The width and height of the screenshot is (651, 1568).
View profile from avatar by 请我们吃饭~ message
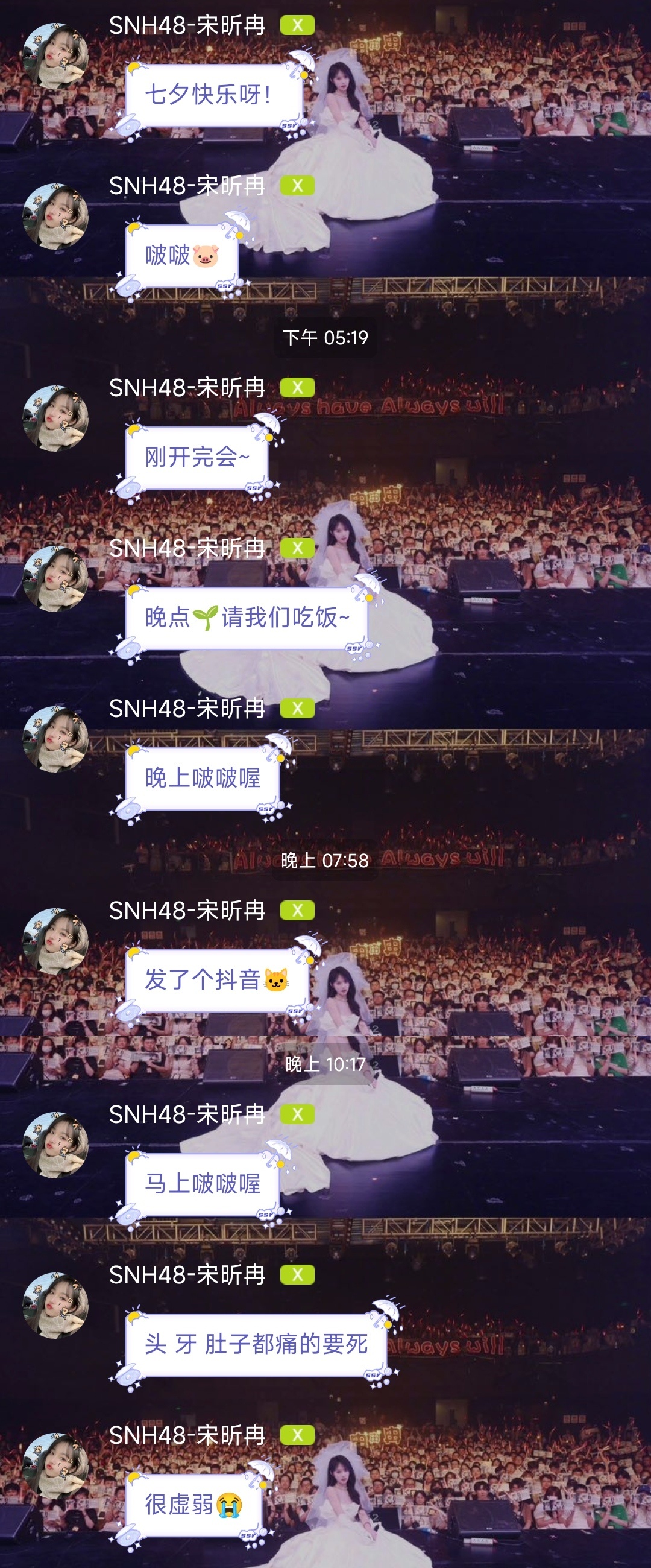pyautogui.click(x=55, y=578)
